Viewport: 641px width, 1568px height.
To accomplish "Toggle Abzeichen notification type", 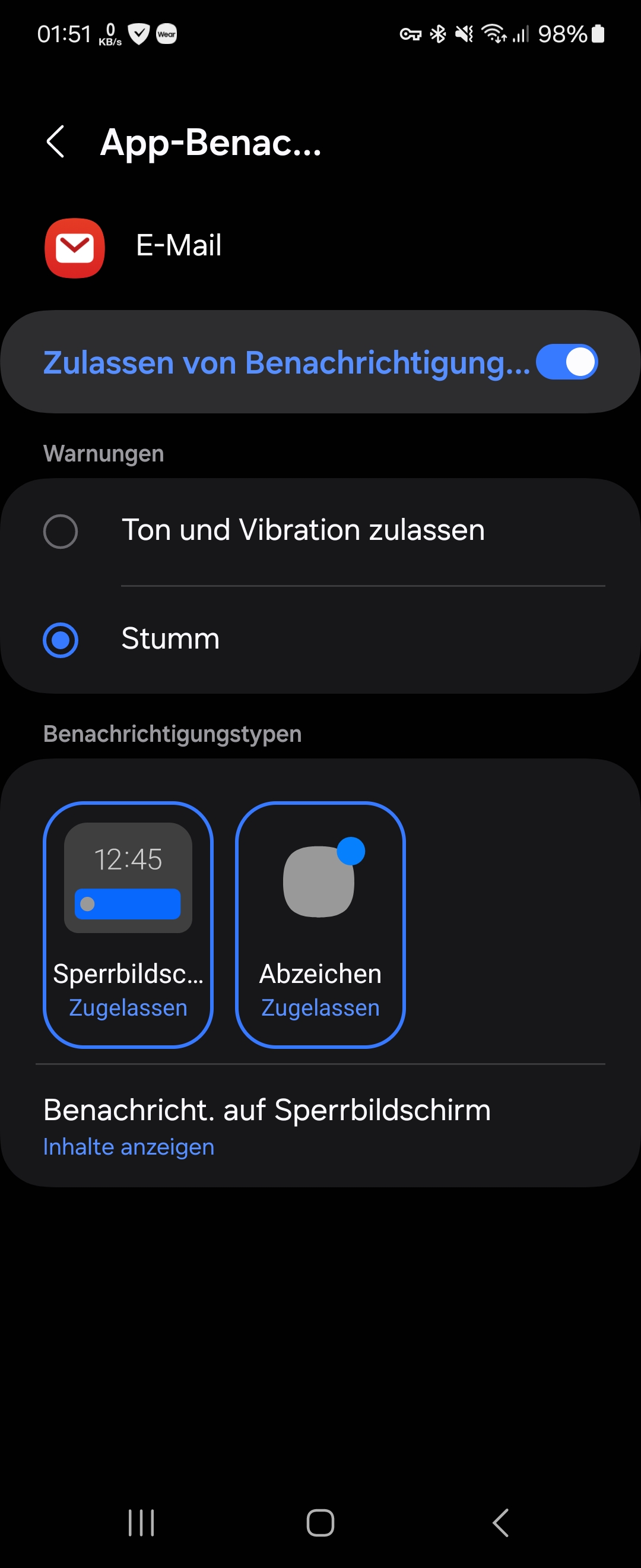I will coord(320,924).
